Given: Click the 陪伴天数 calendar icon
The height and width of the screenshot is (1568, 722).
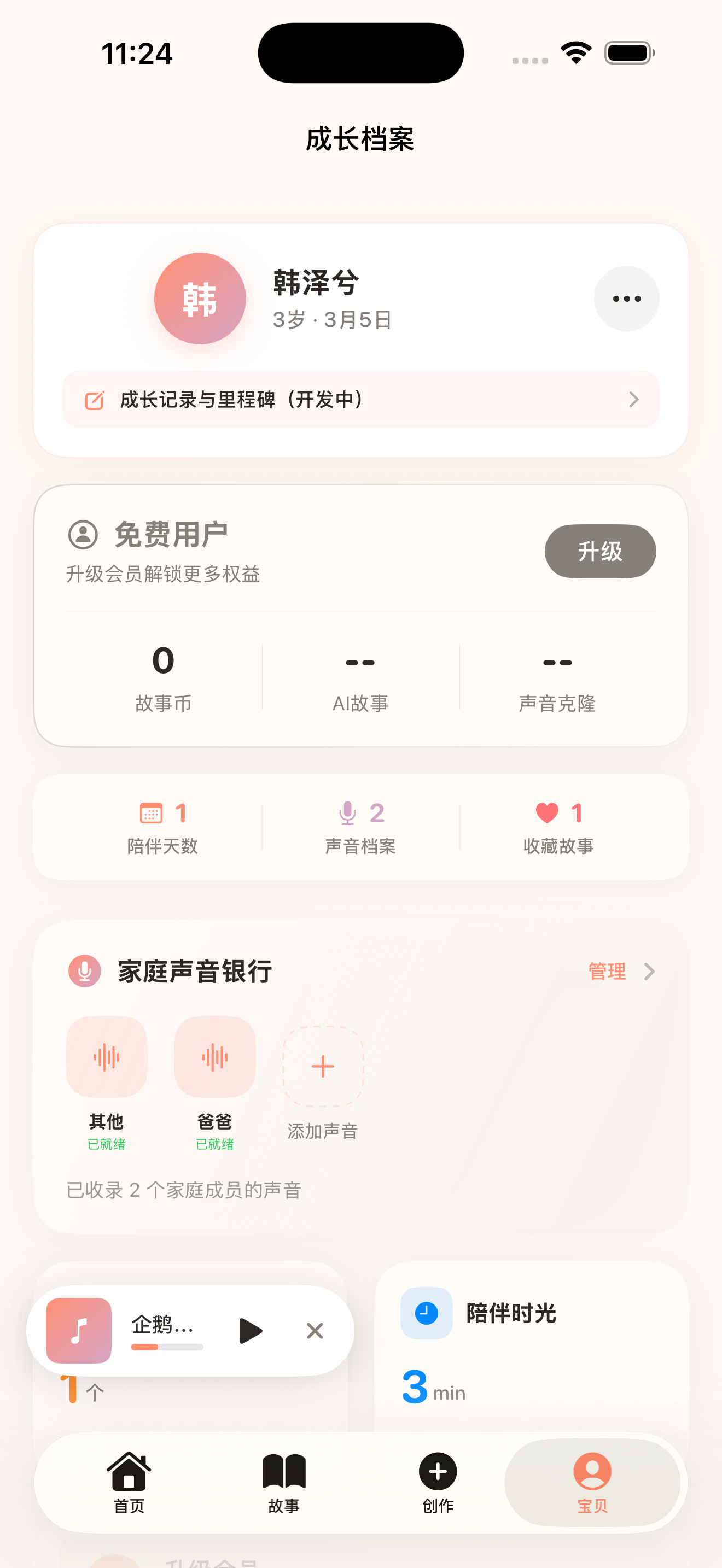Looking at the screenshot, I should [151, 813].
